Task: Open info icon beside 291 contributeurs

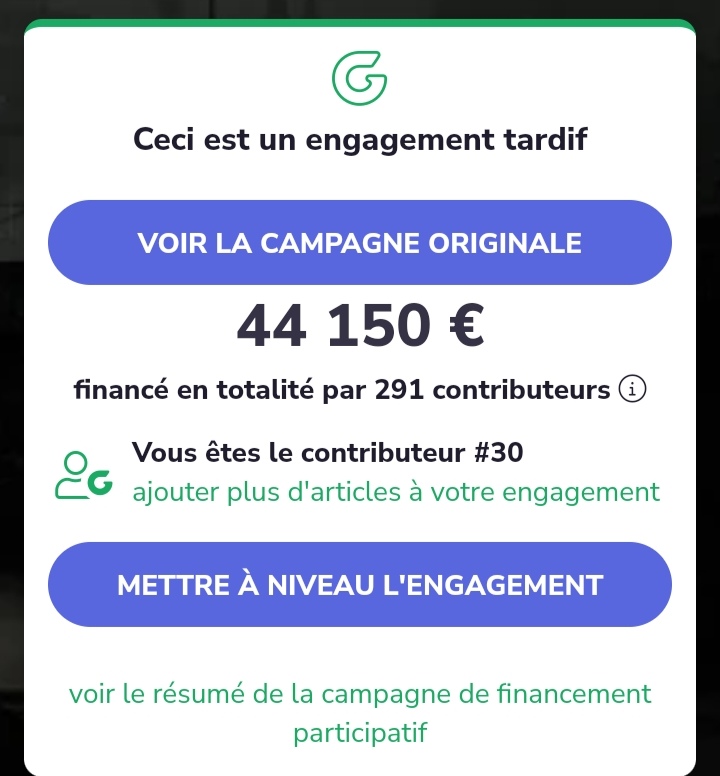Action: 632,389
